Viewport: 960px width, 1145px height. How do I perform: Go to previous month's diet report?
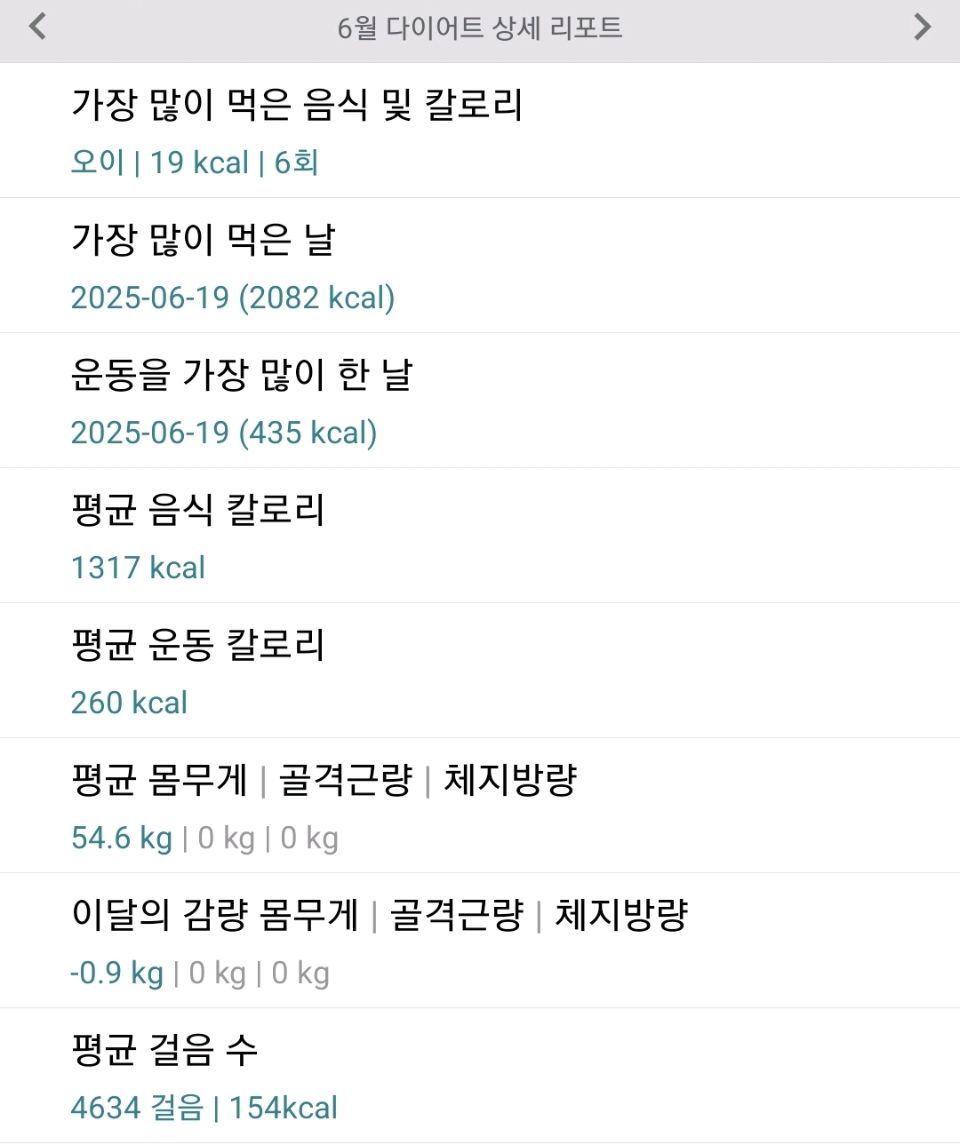click(x=38, y=27)
